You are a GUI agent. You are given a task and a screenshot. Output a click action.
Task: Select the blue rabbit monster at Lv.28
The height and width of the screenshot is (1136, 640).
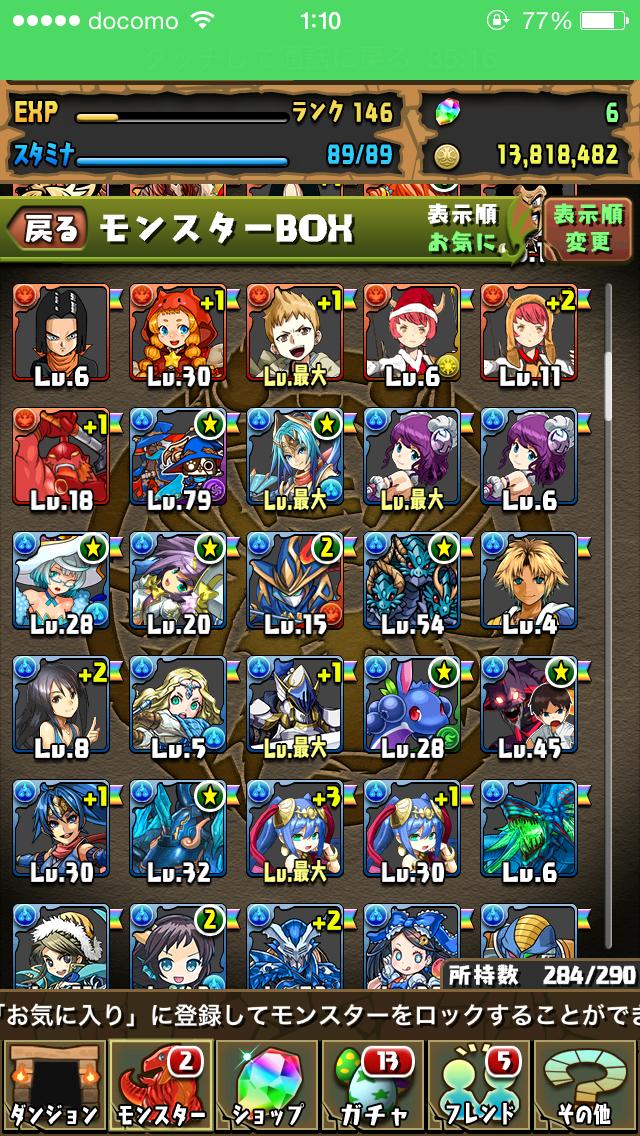(412, 705)
